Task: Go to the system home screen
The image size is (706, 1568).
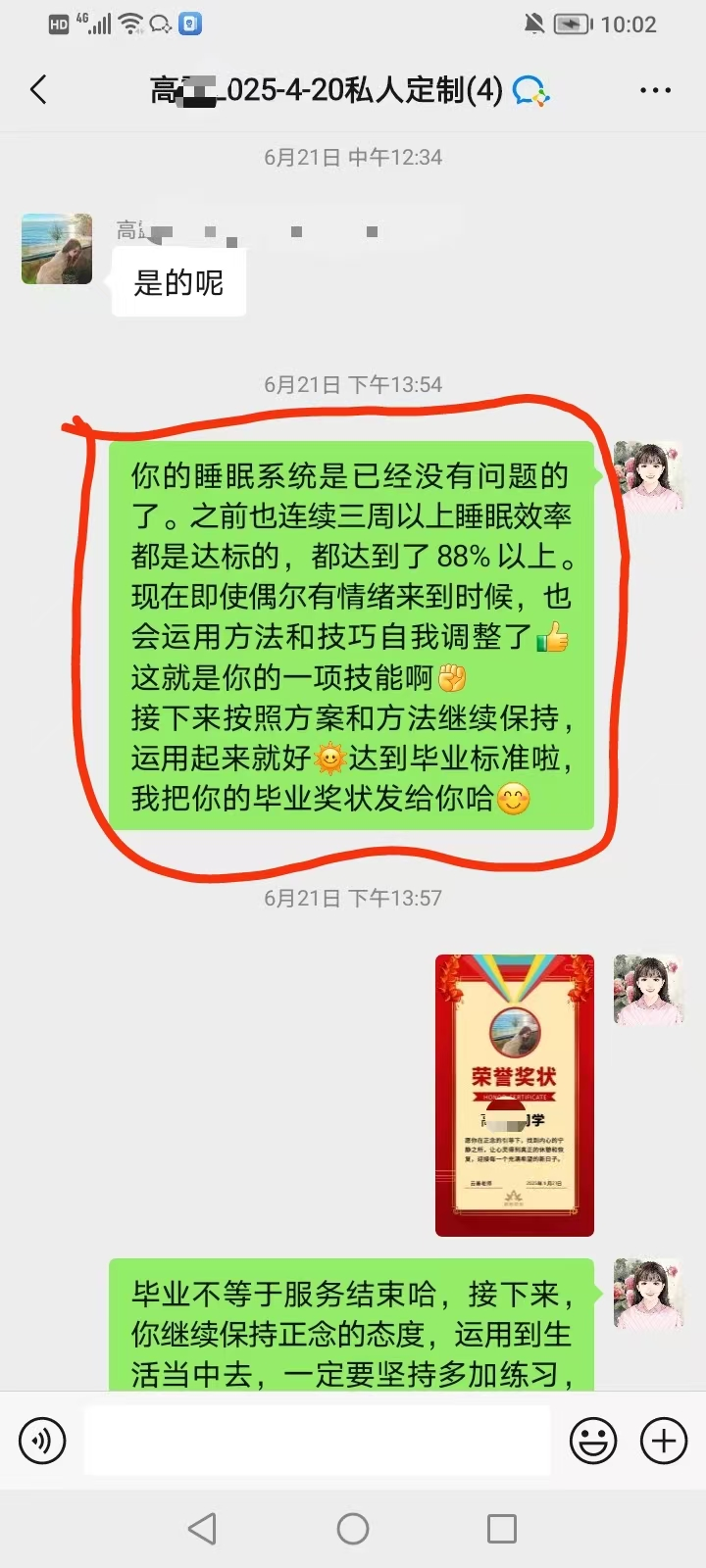Action: coord(353,1529)
